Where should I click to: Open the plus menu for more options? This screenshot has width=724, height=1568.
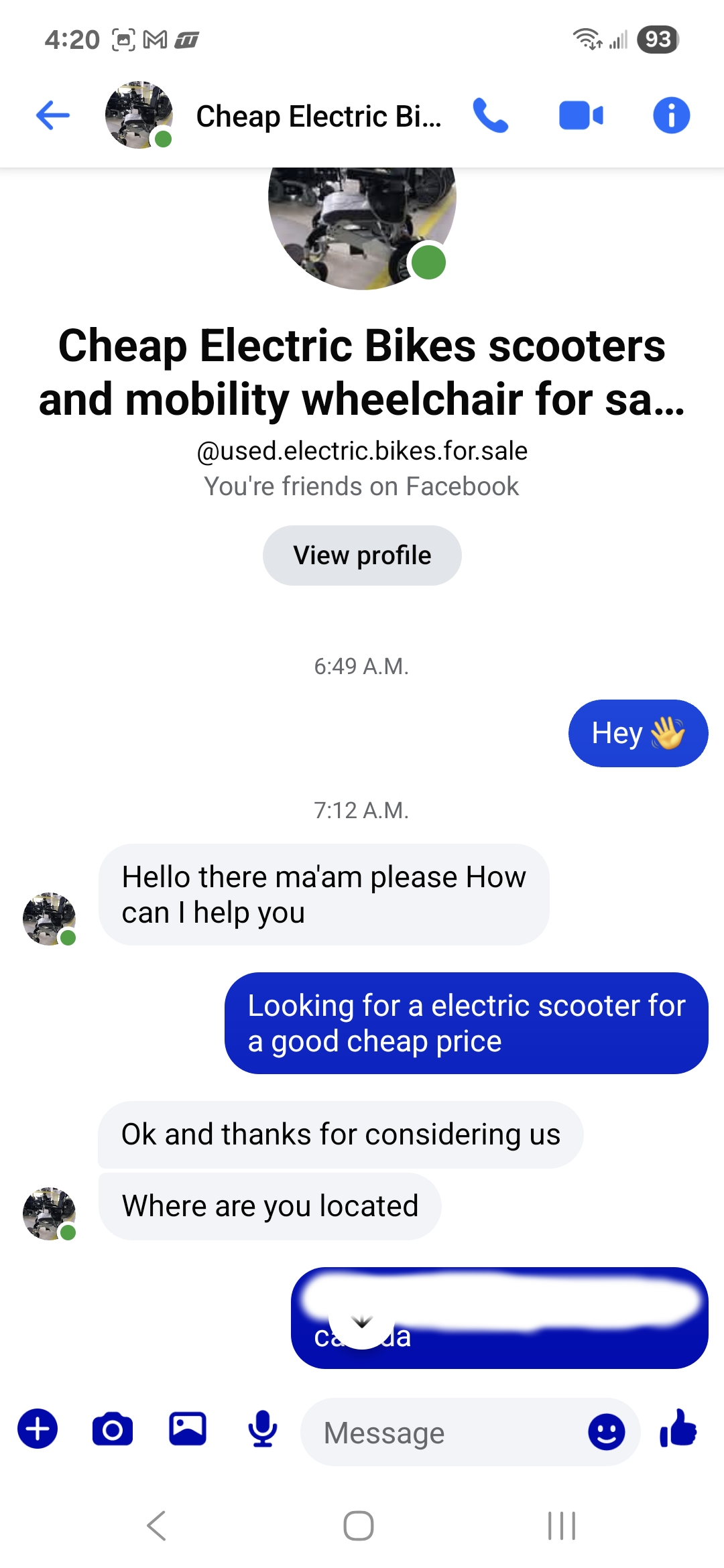point(38,1429)
